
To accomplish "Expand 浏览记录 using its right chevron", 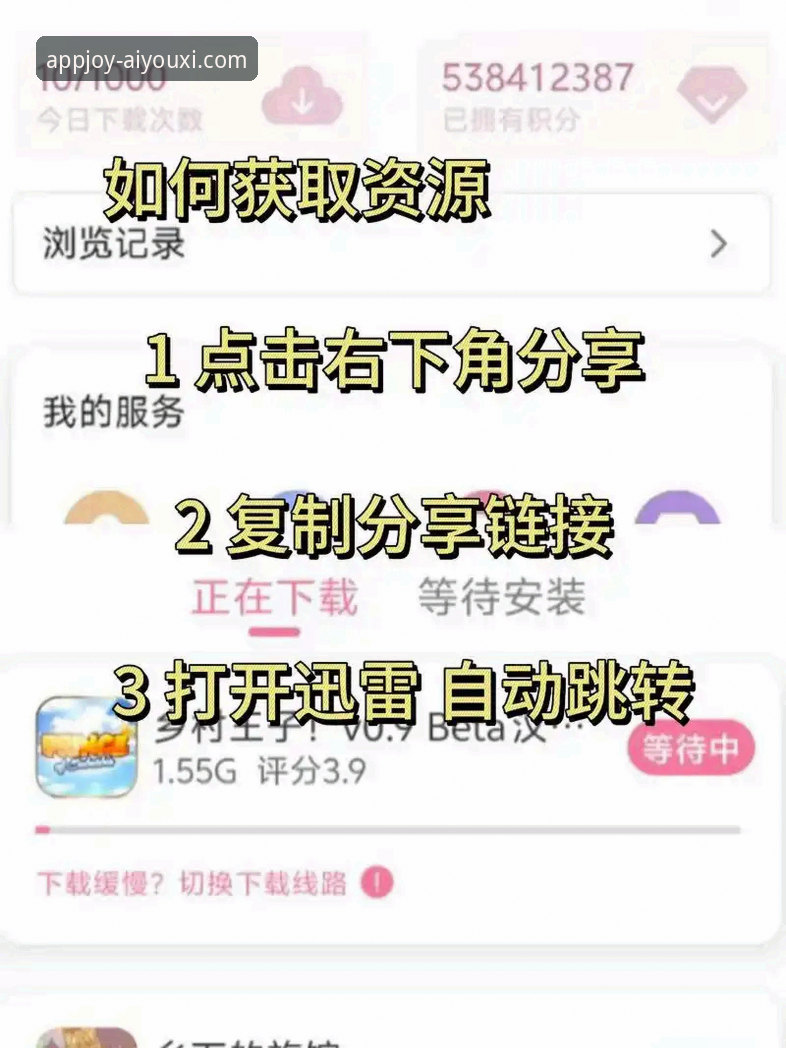I will click(x=718, y=243).
